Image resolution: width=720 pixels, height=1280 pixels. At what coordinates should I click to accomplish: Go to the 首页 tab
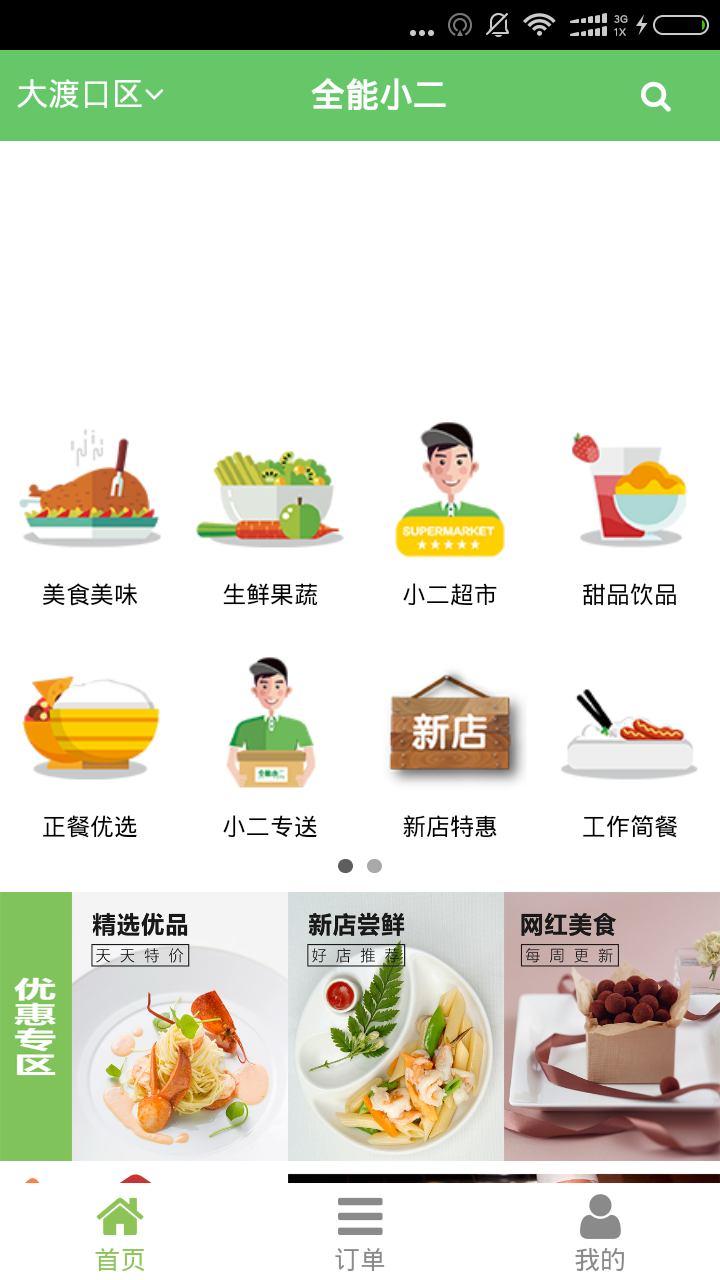pyautogui.click(x=120, y=1232)
